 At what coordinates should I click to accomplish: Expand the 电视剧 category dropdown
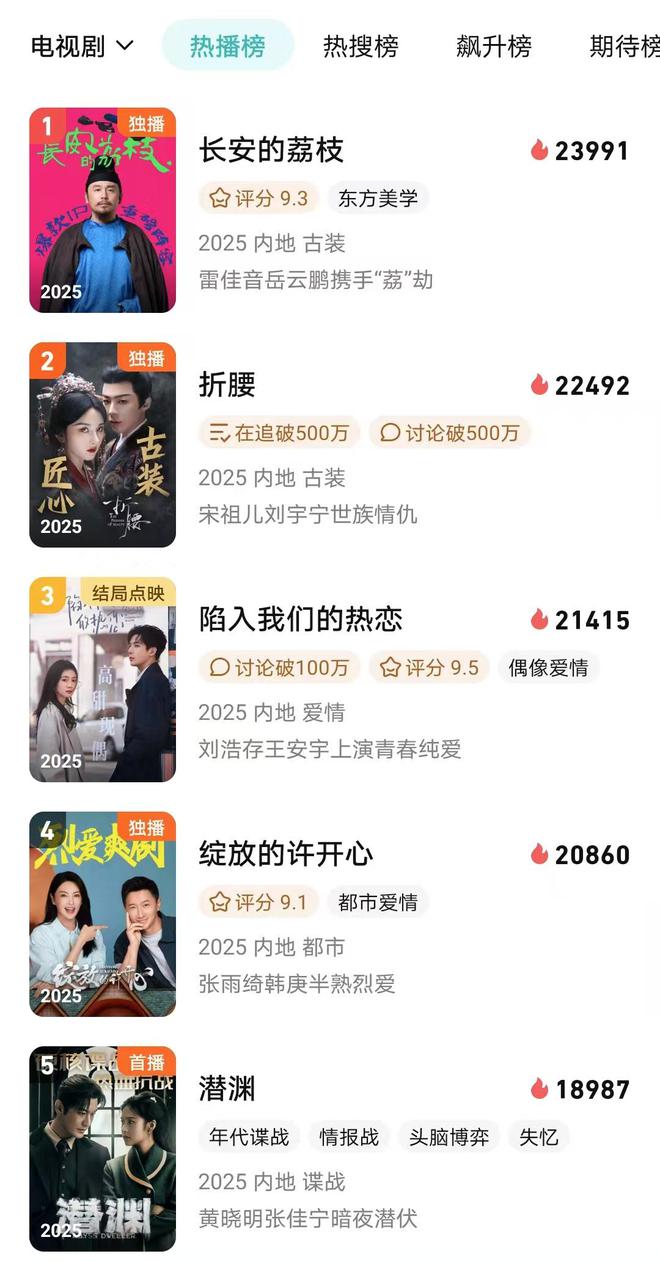83,46
